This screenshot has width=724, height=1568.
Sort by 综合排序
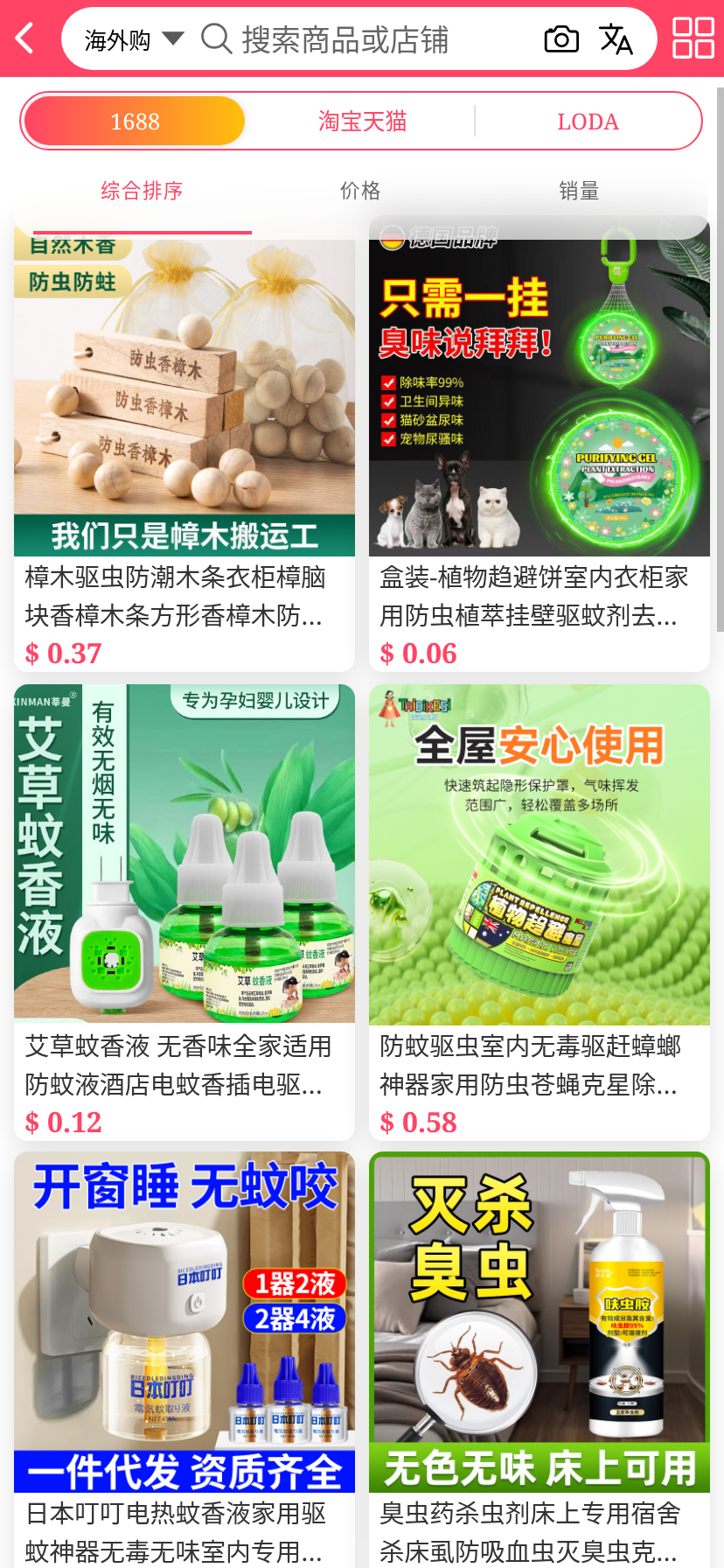[x=142, y=191]
